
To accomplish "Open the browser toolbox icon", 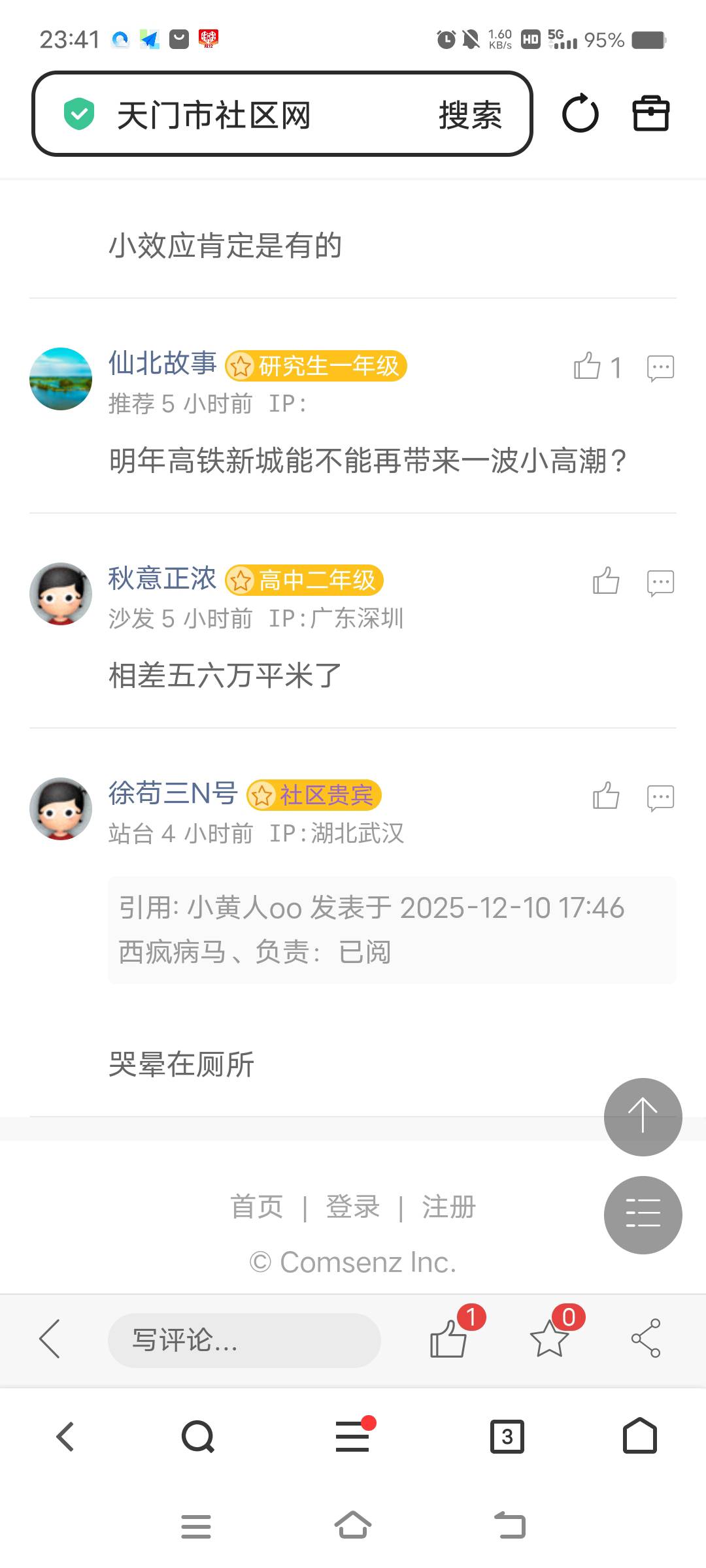I will coord(650,114).
